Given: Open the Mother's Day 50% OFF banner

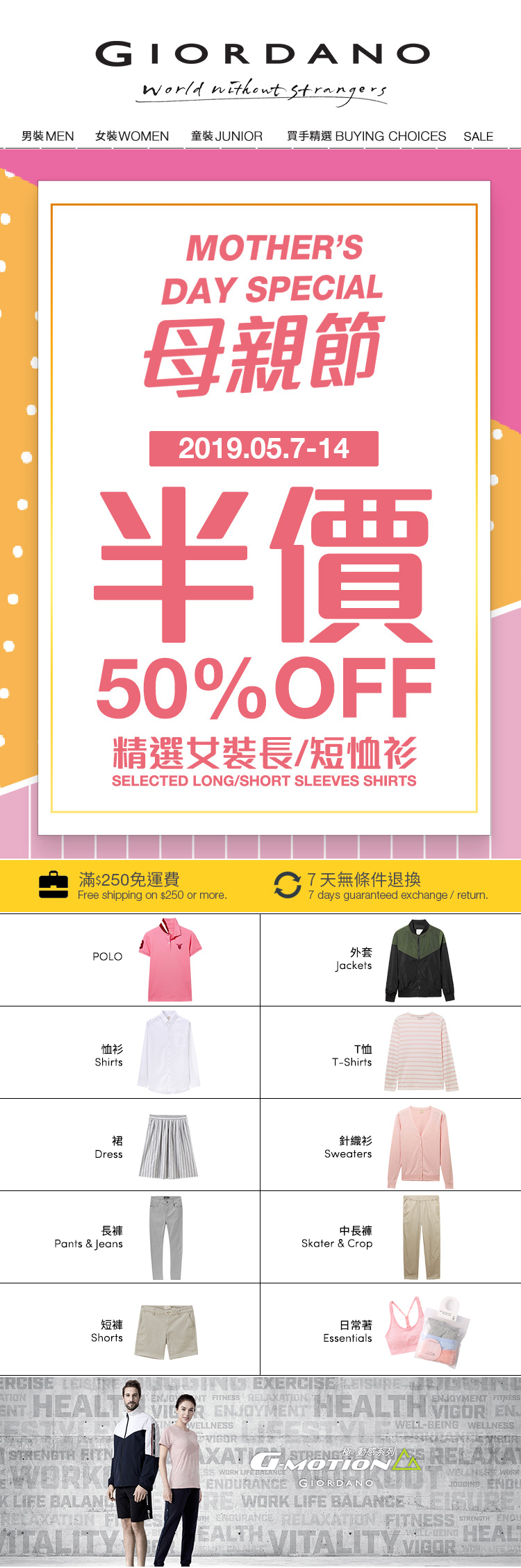Looking at the screenshot, I should pos(264,507).
